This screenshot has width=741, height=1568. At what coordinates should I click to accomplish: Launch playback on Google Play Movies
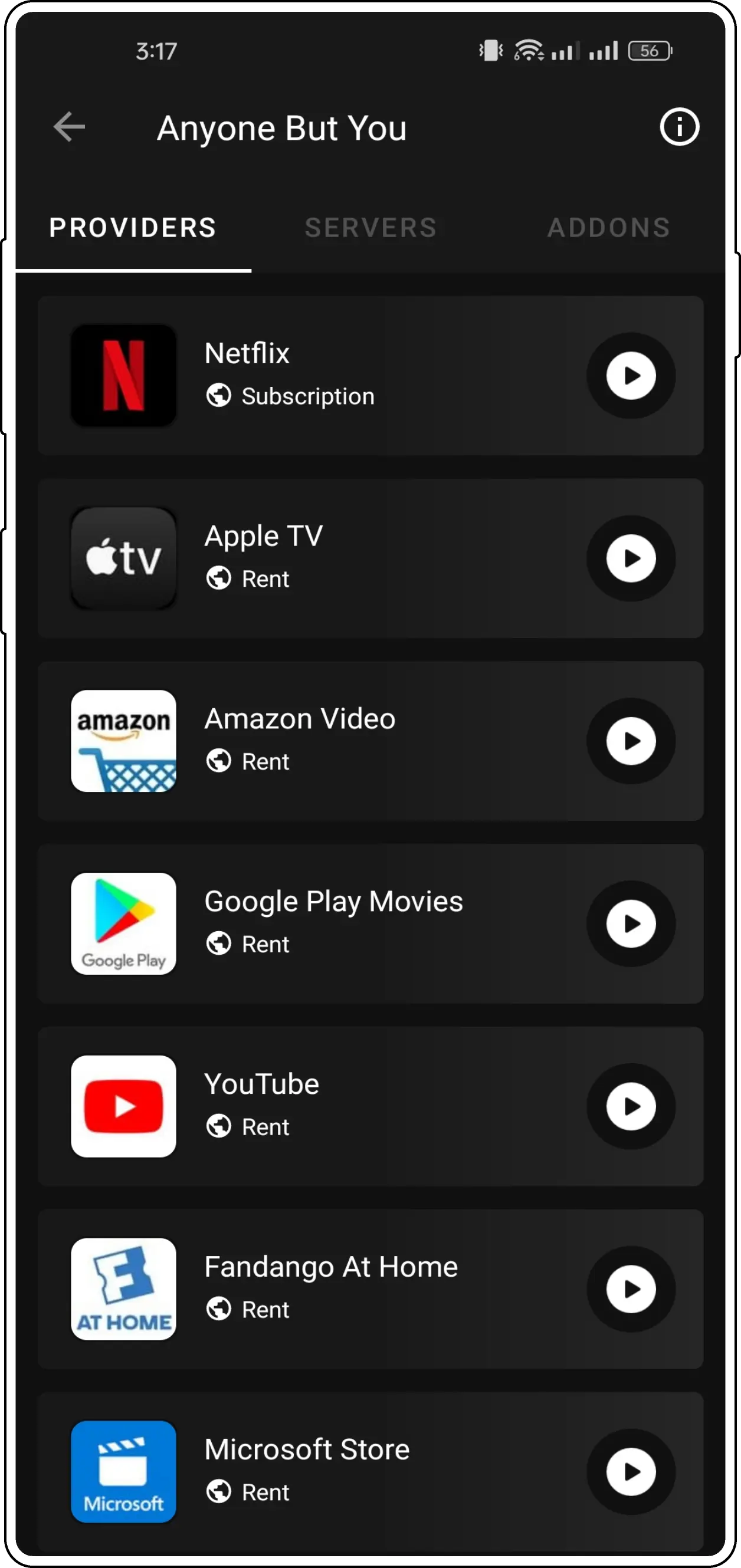[x=631, y=923]
